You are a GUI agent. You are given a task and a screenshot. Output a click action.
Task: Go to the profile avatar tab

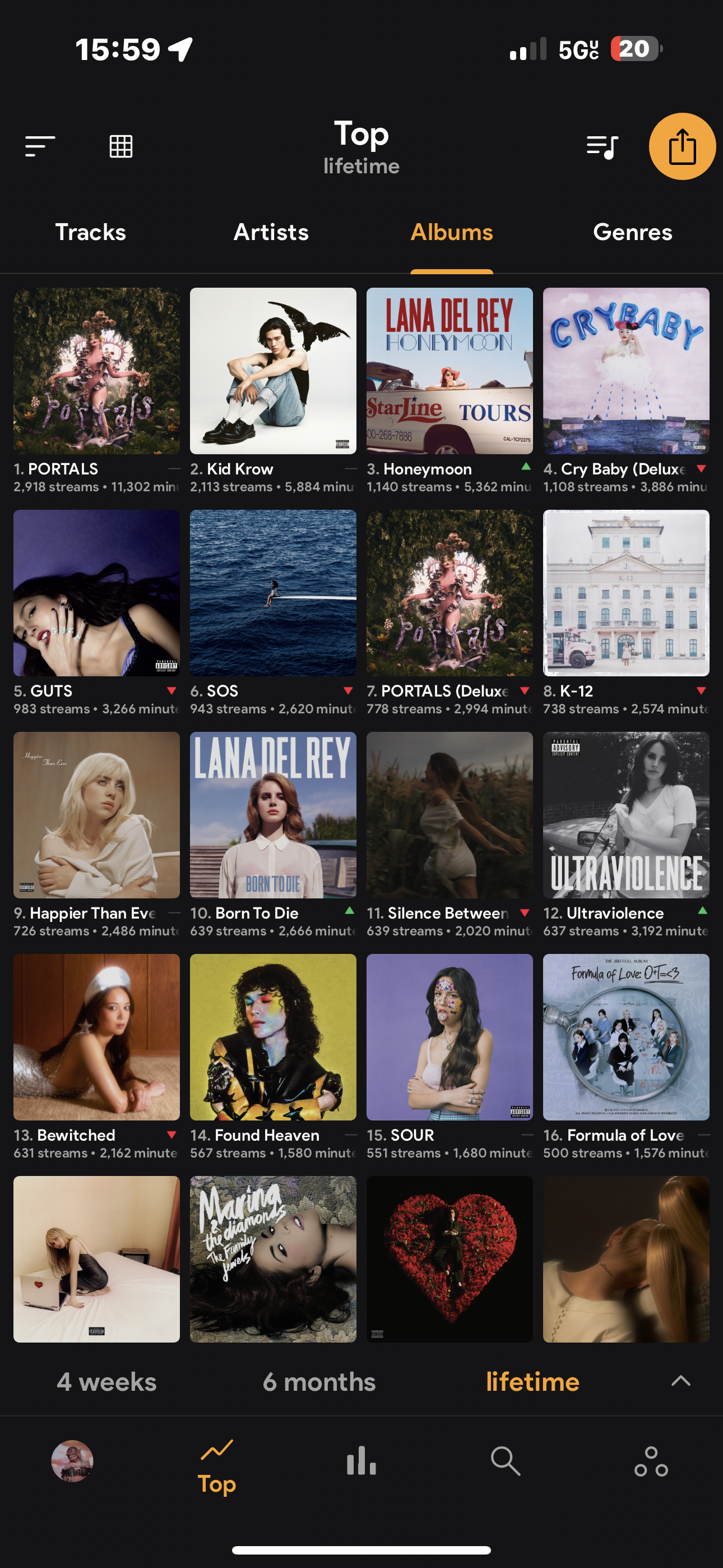coord(72,1461)
